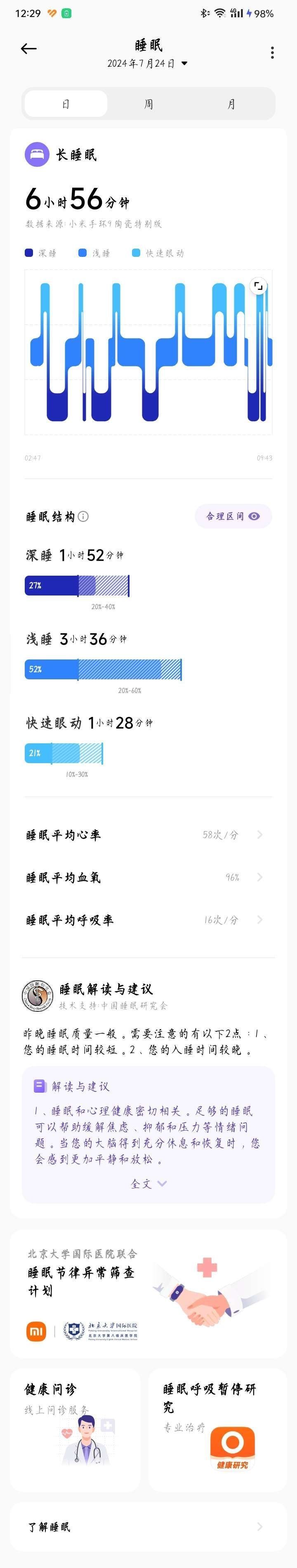Toggle the 合理区间 visibility button
The width and height of the screenshot is (297, 1568).
(x=233, y=516)
